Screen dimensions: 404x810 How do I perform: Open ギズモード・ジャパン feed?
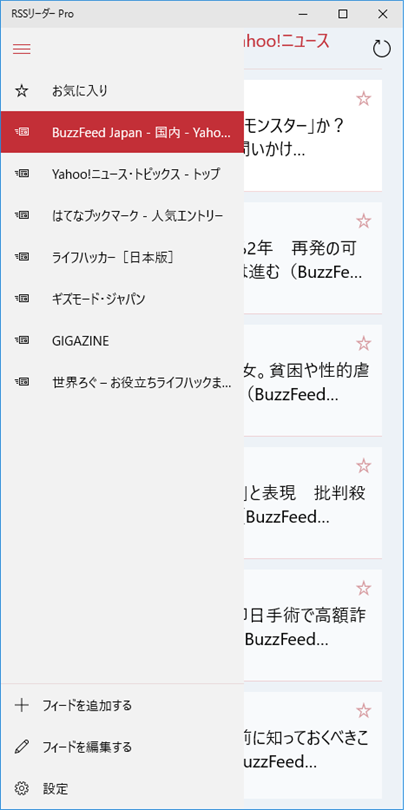point(122,299)
